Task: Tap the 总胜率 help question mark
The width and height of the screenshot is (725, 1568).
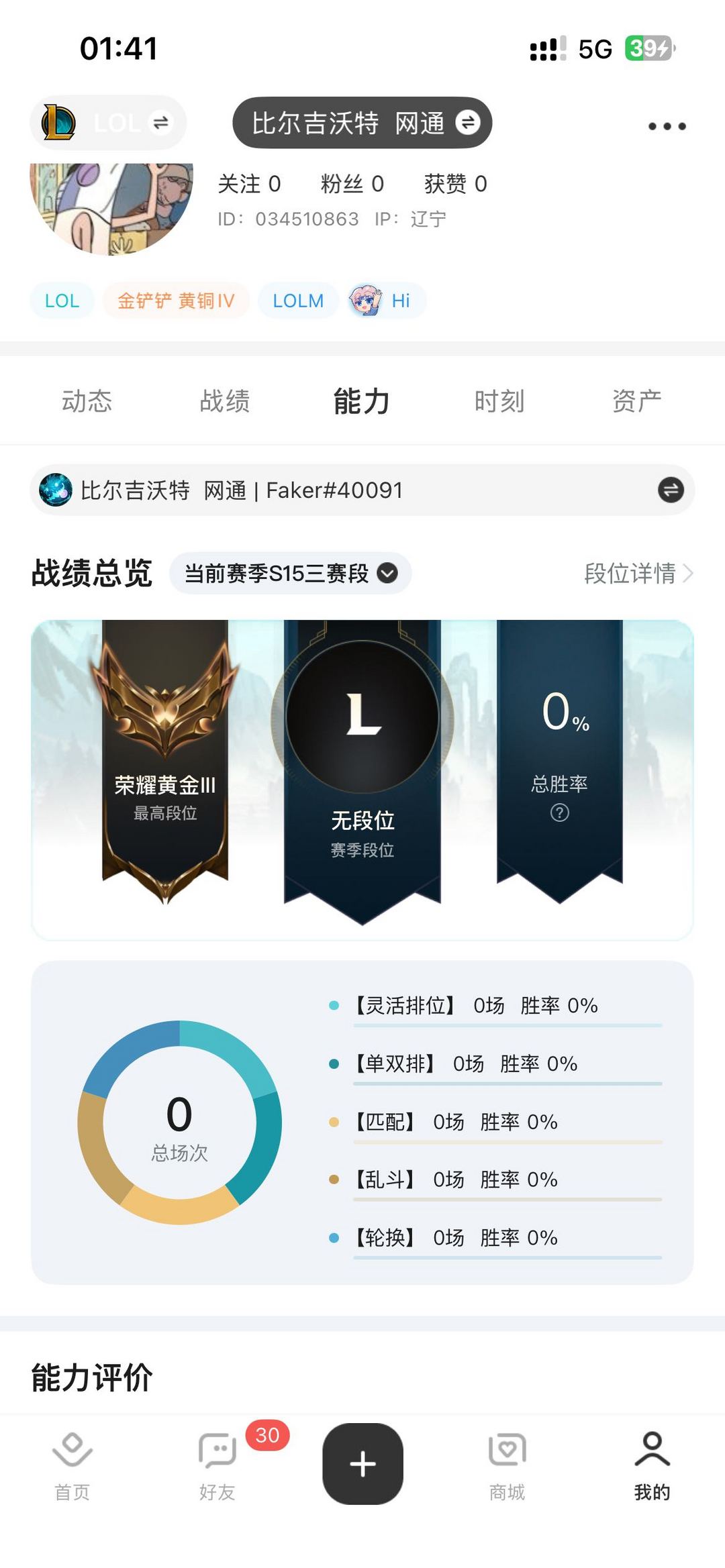Action: pos(560,813)
